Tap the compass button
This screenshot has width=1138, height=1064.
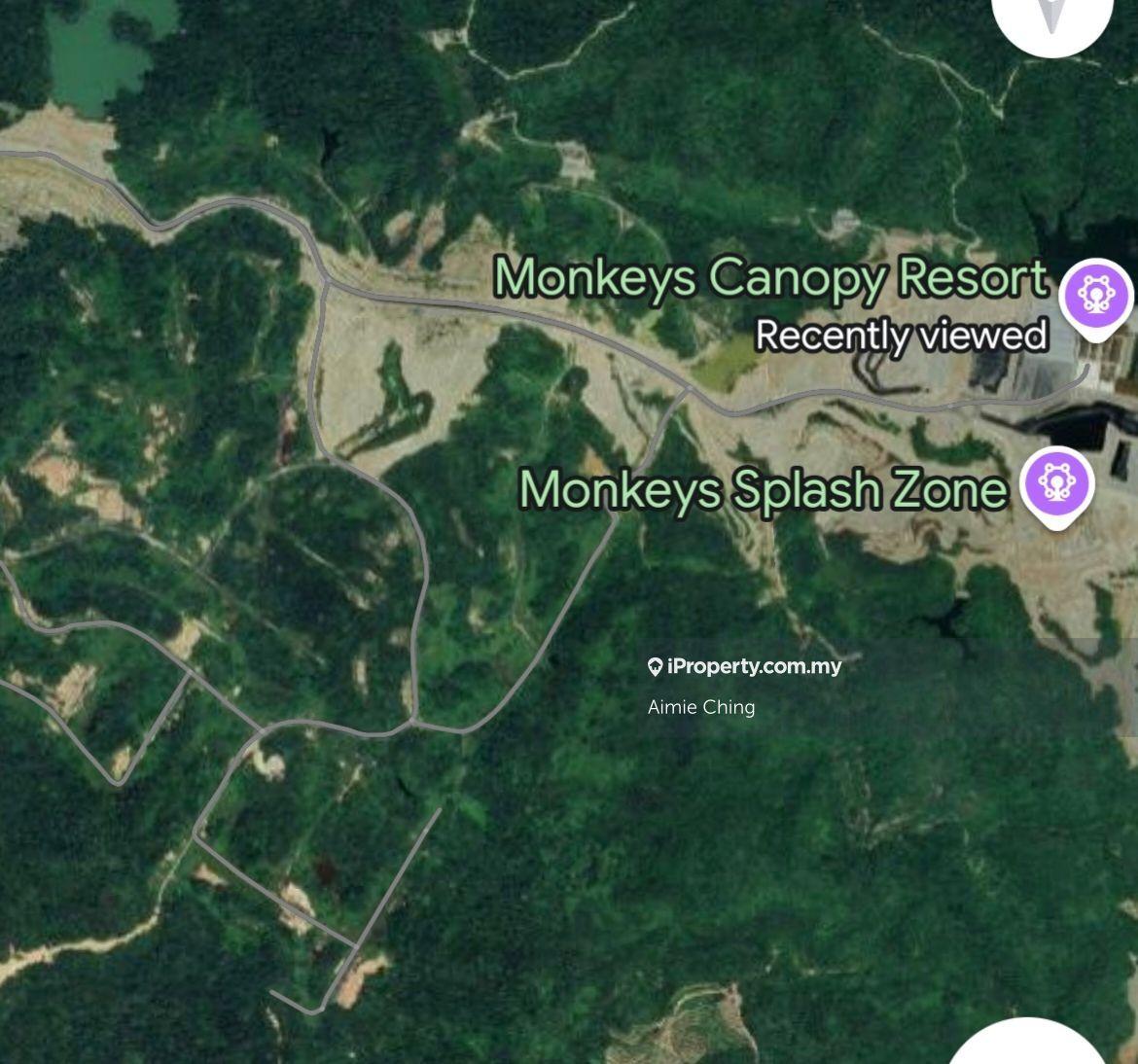[x=1051, y=18]
